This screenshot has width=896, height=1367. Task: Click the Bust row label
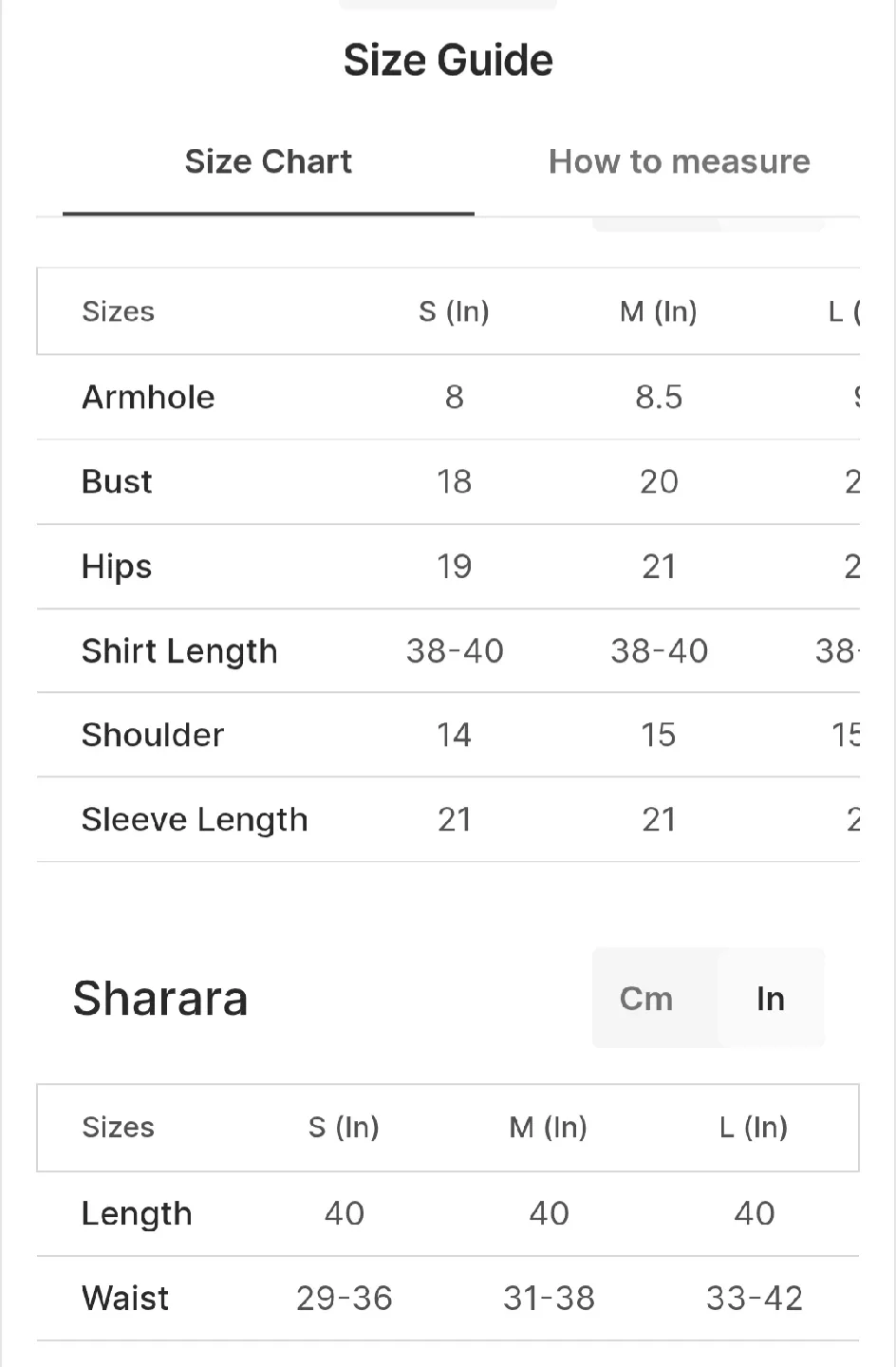click(x=116, y=481)
